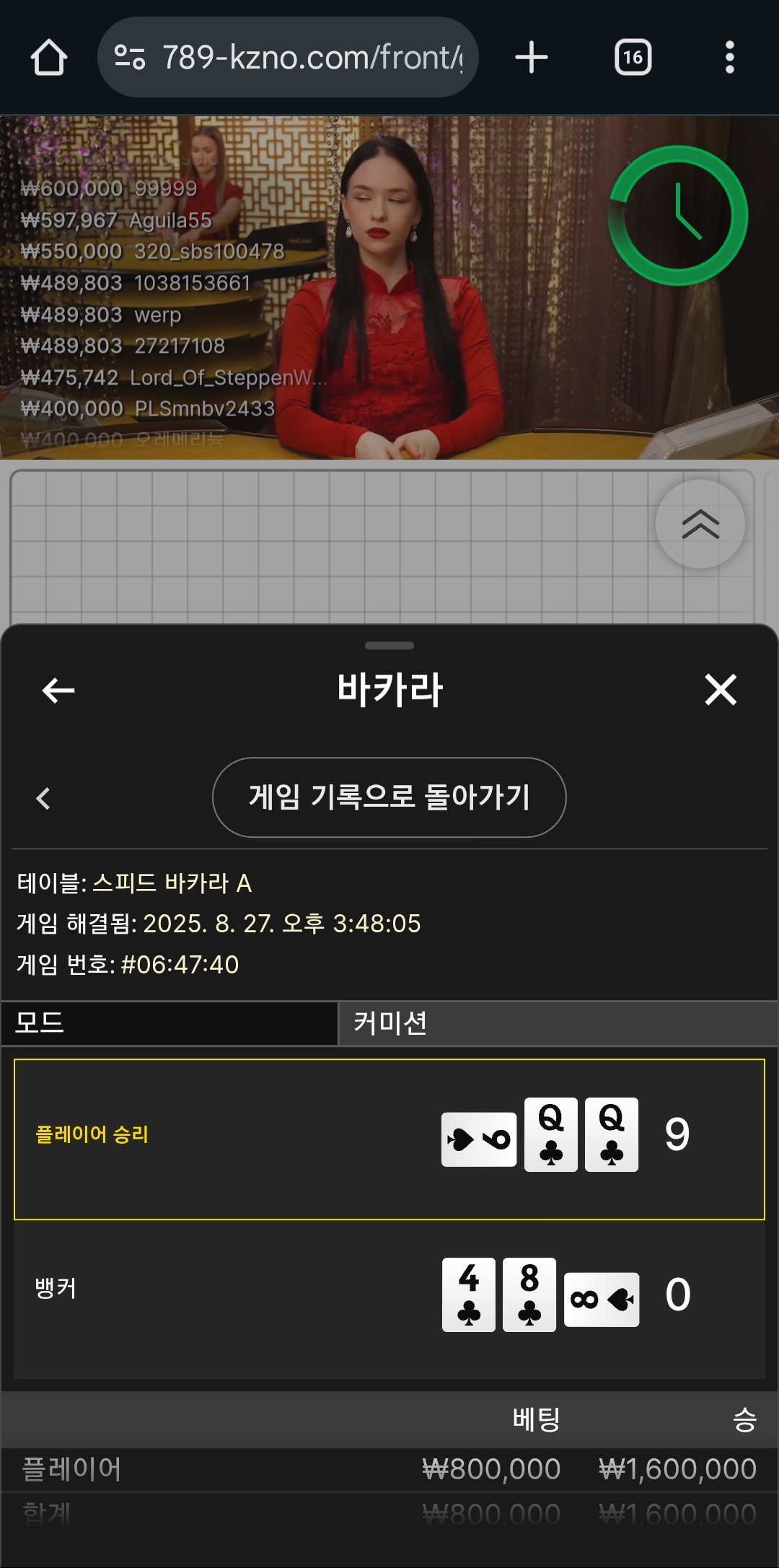Open the browser overflow menu
The image size is (779, 1568).
pyautogui.click(x=729, y=58)
